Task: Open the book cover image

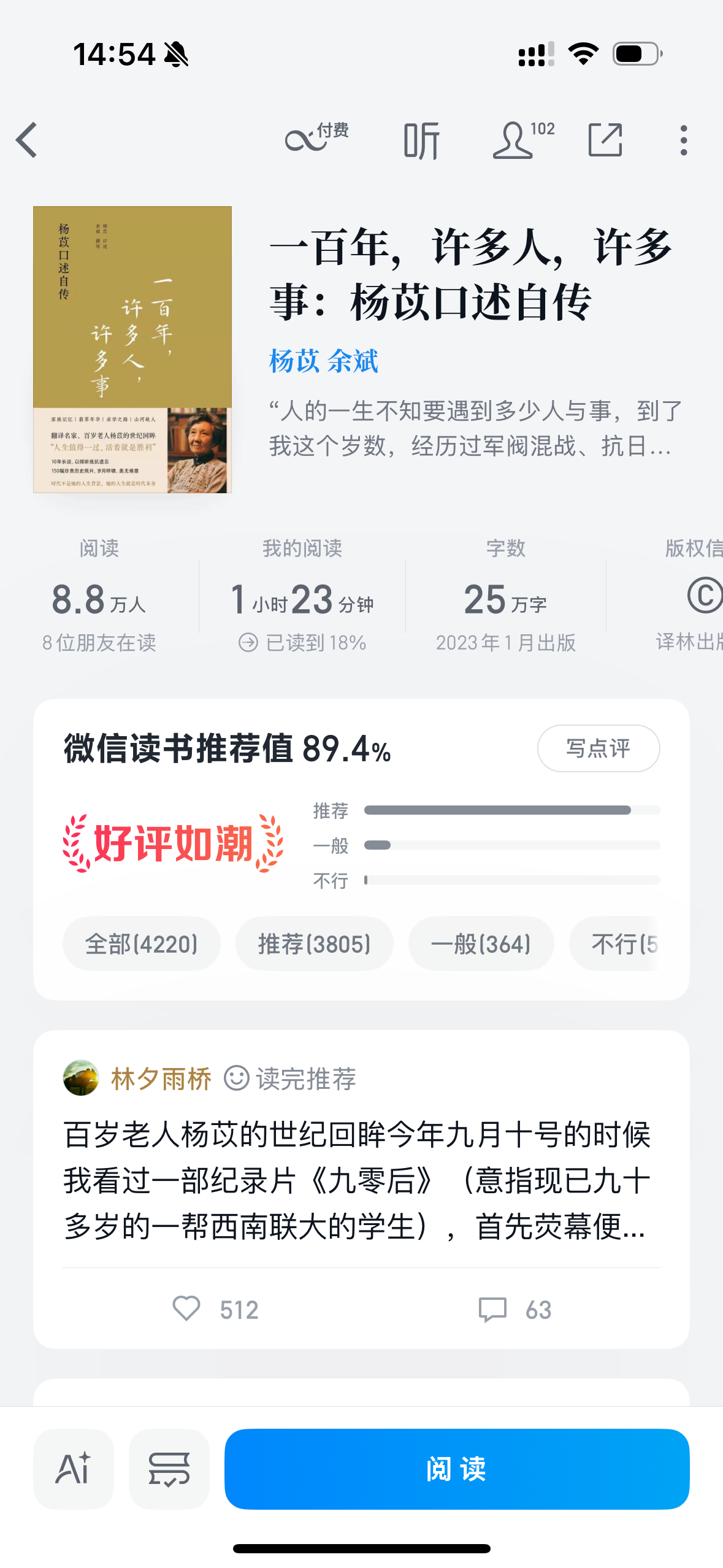Action: click(x=132, y=349)
